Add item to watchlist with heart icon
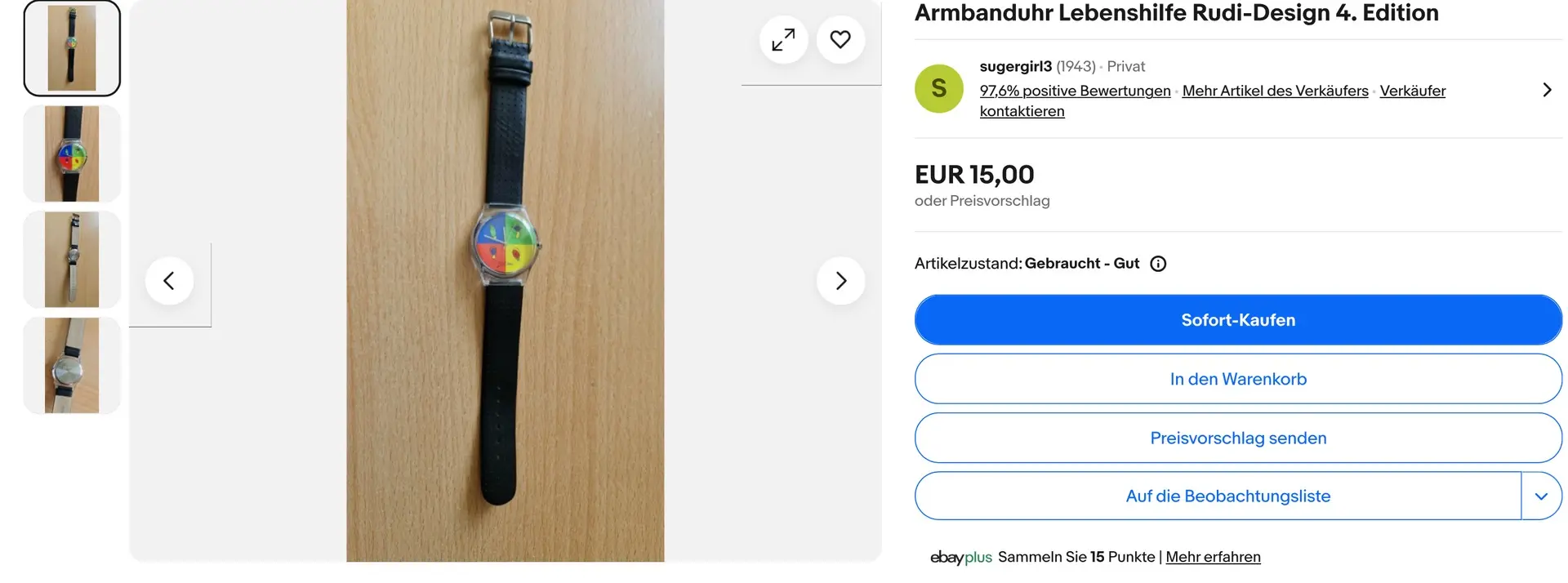The width and height of the screenshot is (1568, 583). click(840, 39)
